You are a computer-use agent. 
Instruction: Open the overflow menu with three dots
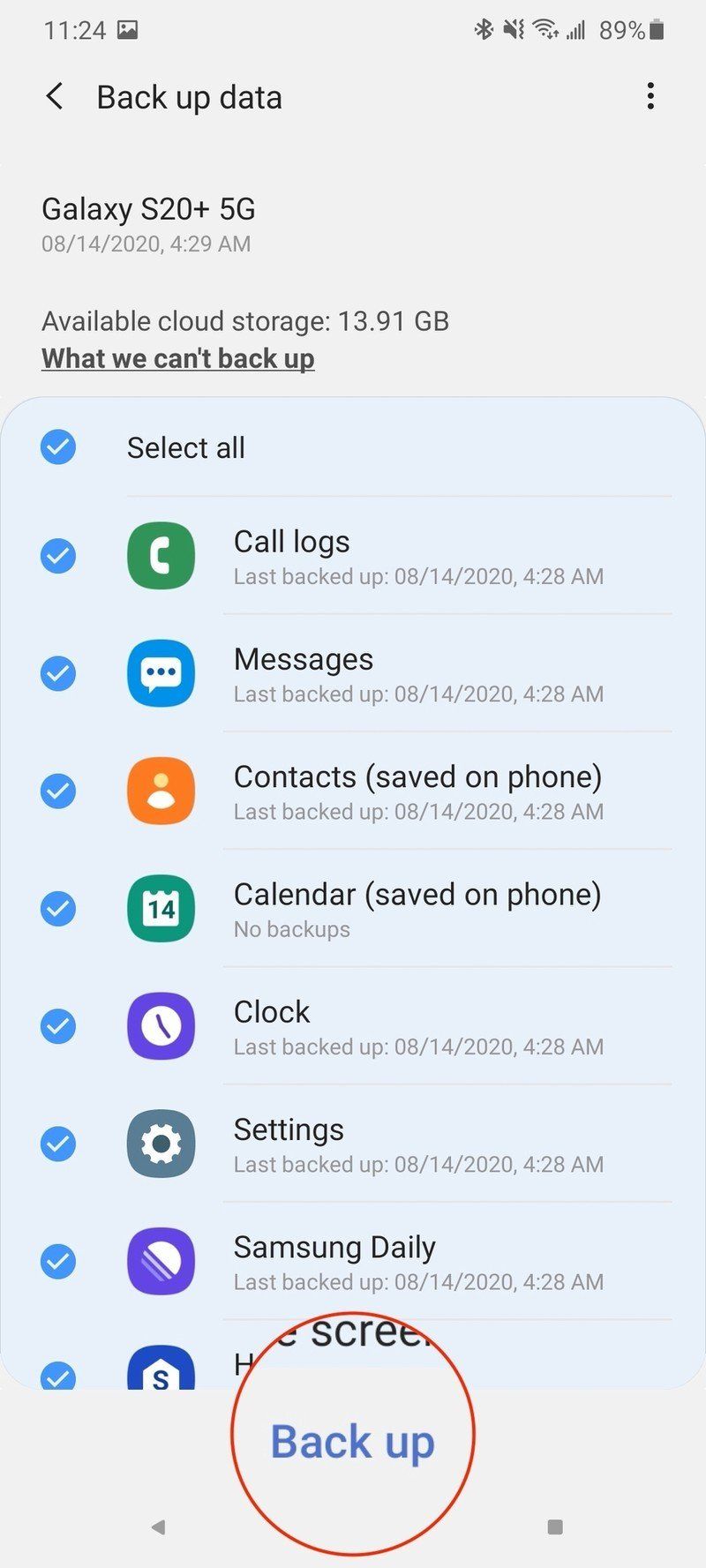pyautogui.click(x=650, y=95)
